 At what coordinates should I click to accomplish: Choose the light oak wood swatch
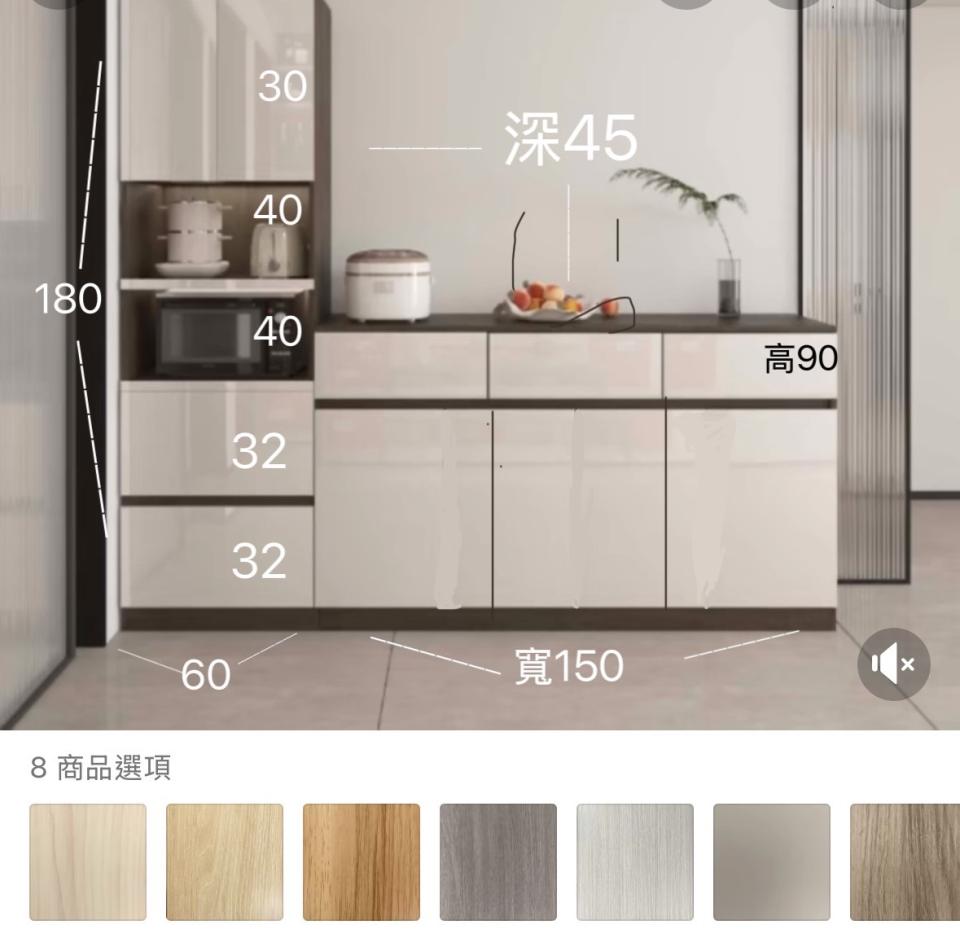pos(224,862)
